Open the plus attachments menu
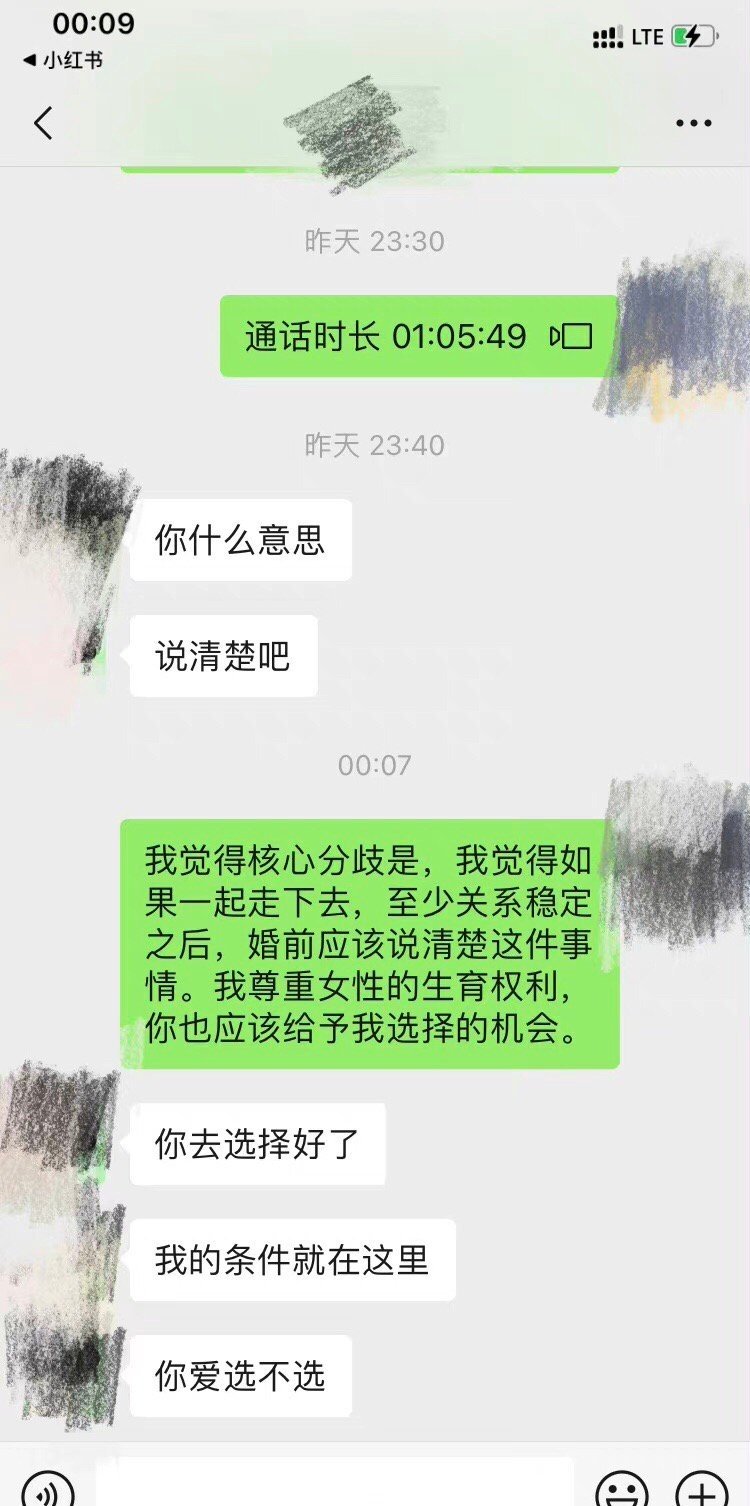 coord(702,1490)
